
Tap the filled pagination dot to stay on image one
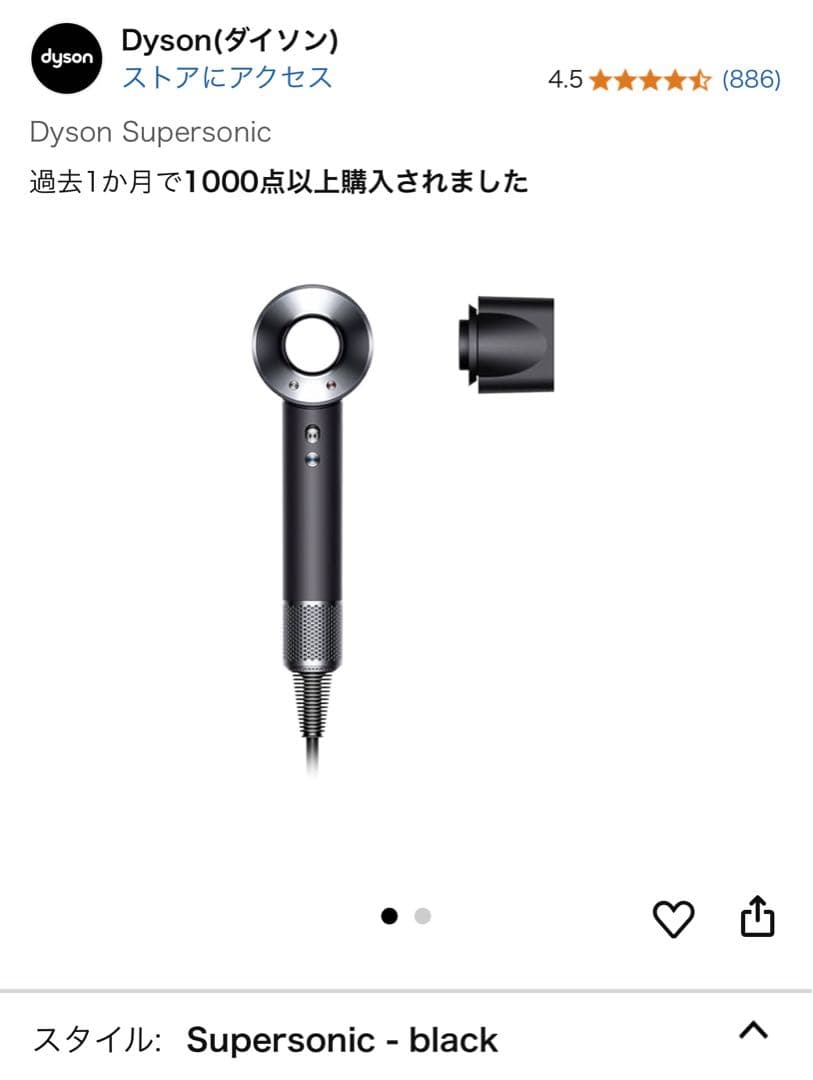[x=391, y=914]
